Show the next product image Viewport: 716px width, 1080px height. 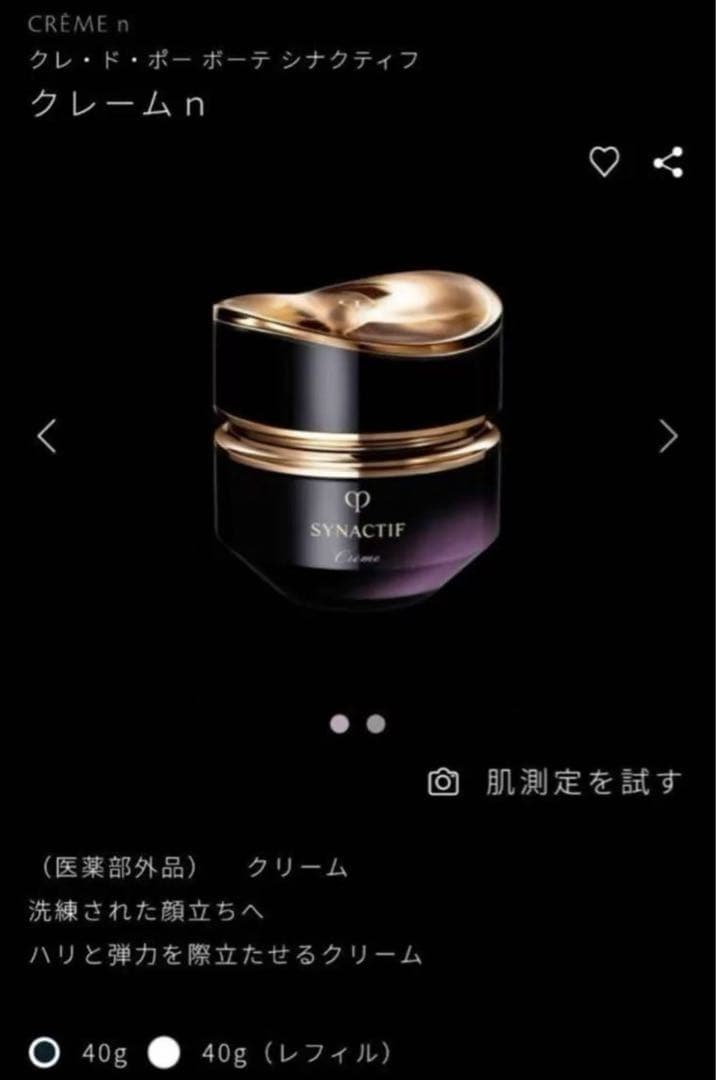click(x=668, y=435)
